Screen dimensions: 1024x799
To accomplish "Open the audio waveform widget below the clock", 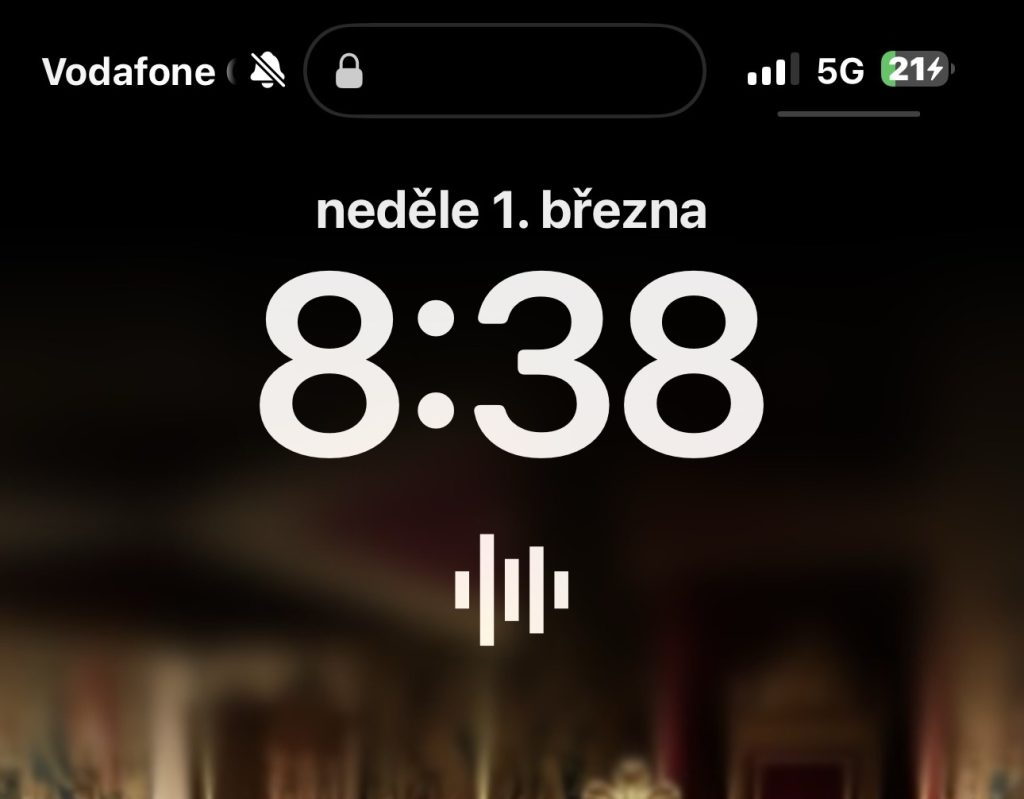I will click(x=511, y=590).
